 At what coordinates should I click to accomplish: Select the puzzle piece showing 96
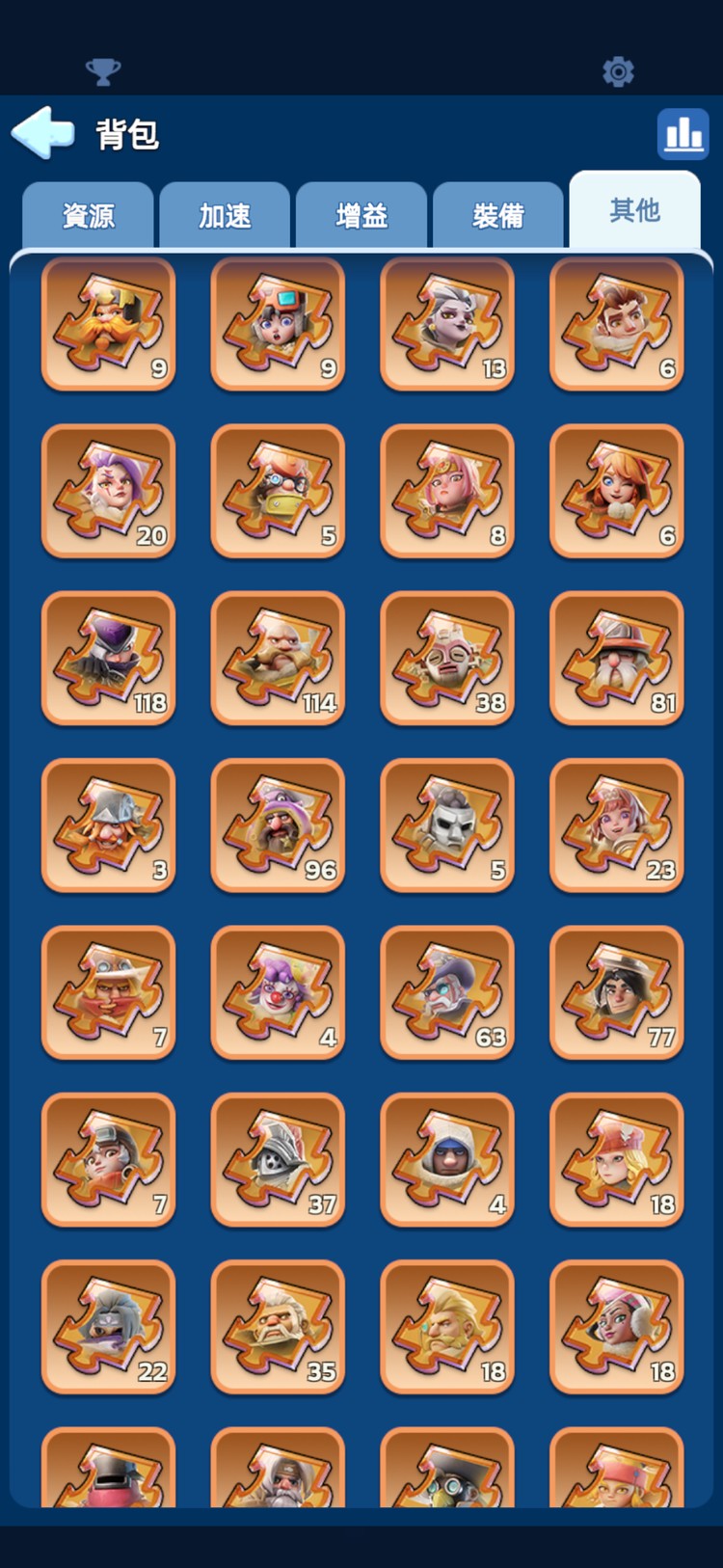pyautogui.click(x=278, y=825)
